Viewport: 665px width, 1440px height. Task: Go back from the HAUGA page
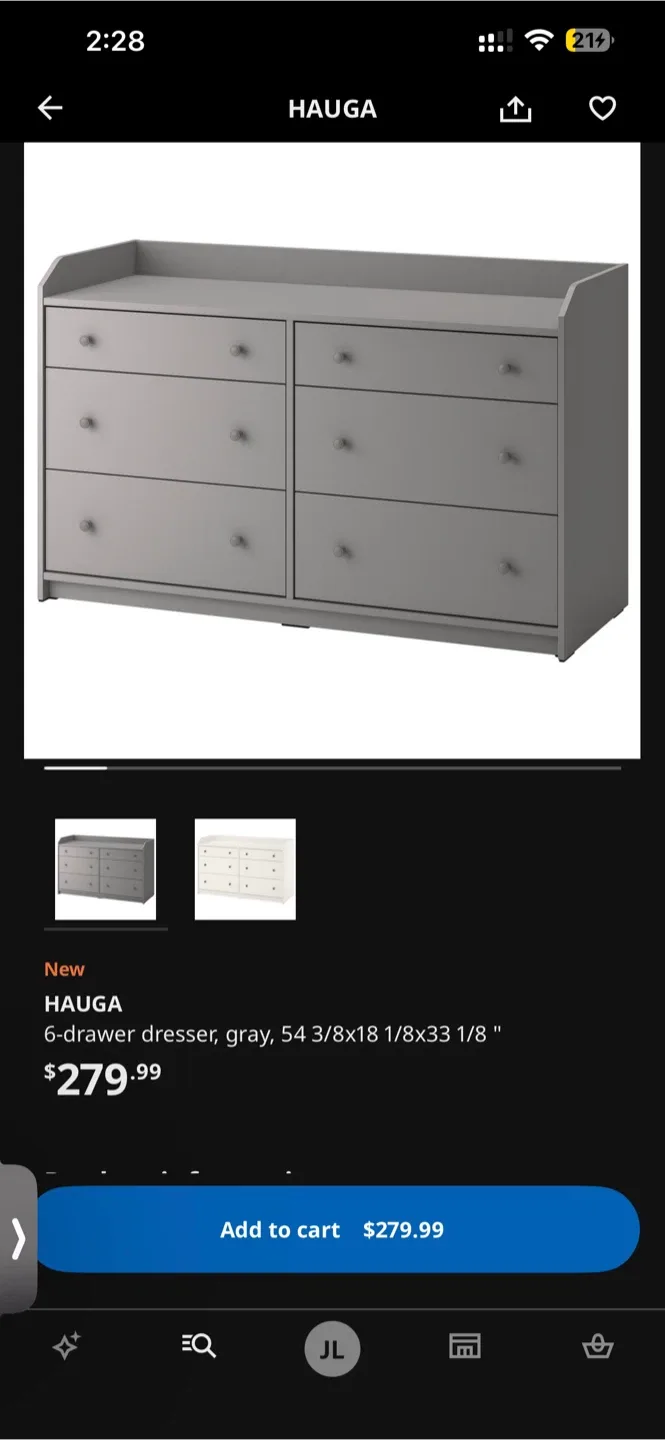click(50, 108)
